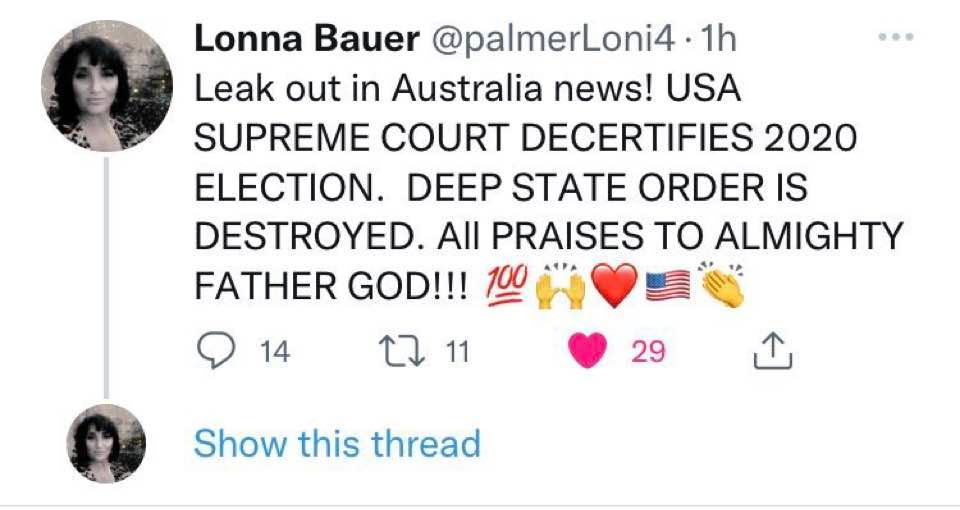
Task: Unlike the tweet via the heart icon
Action: (x=587, y=351)
